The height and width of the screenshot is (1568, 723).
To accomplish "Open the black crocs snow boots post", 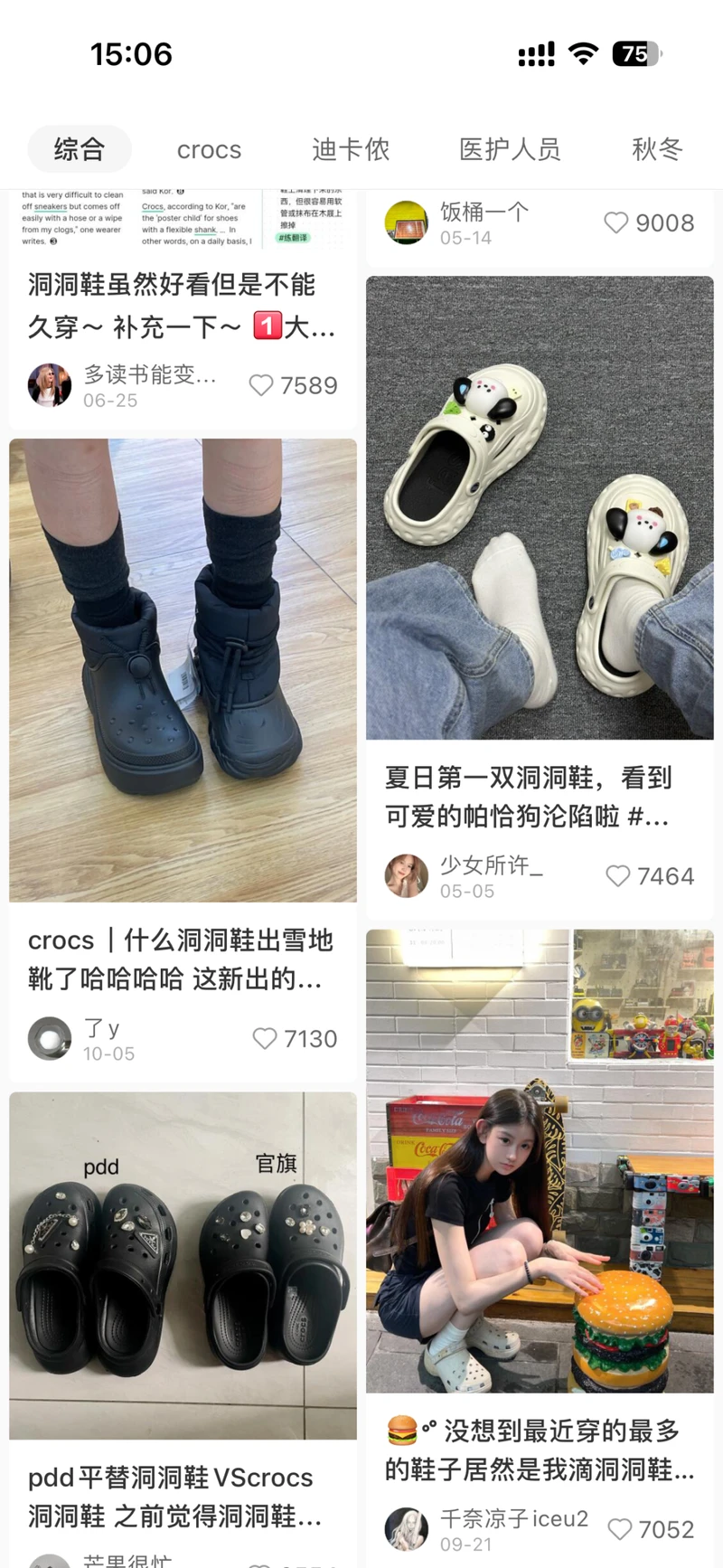I will pyautogui.click(x=183, y=669).
